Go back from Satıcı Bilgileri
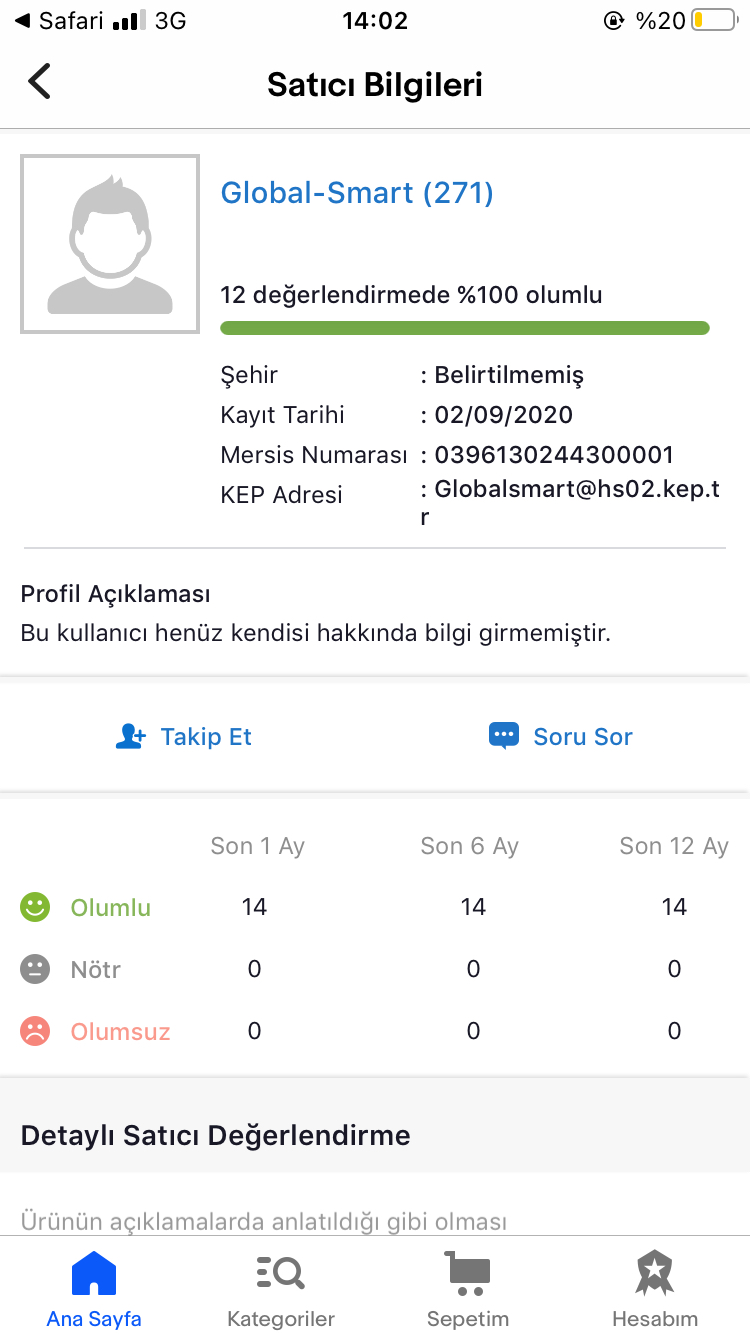 [39, 82]
